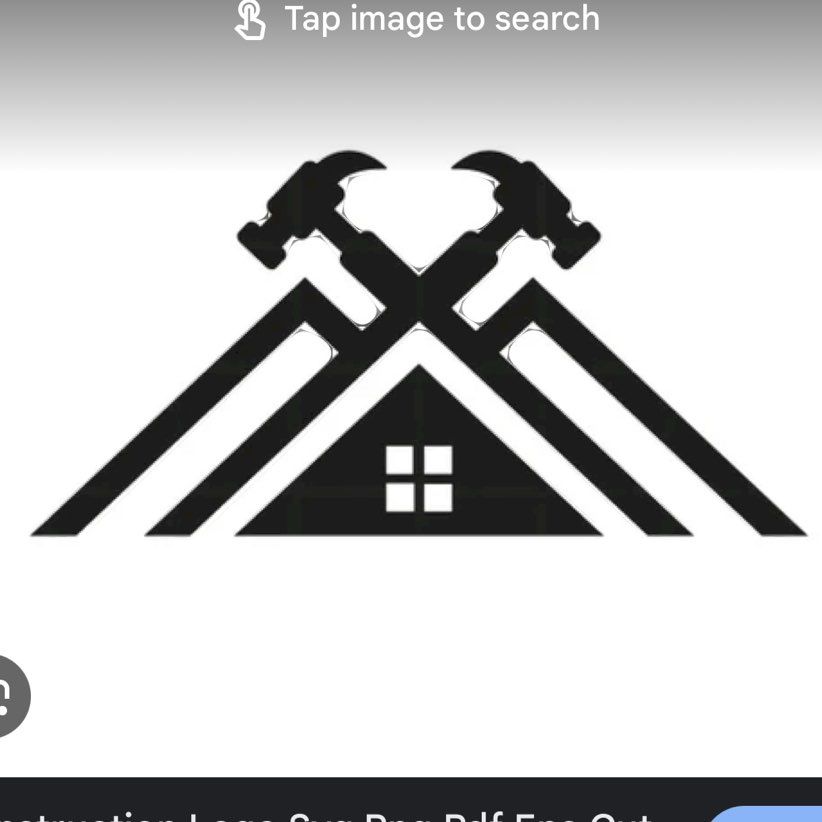Tap the house and hammers image to search
The width and height of the screenshot is (822, 822).
point(418,360)
